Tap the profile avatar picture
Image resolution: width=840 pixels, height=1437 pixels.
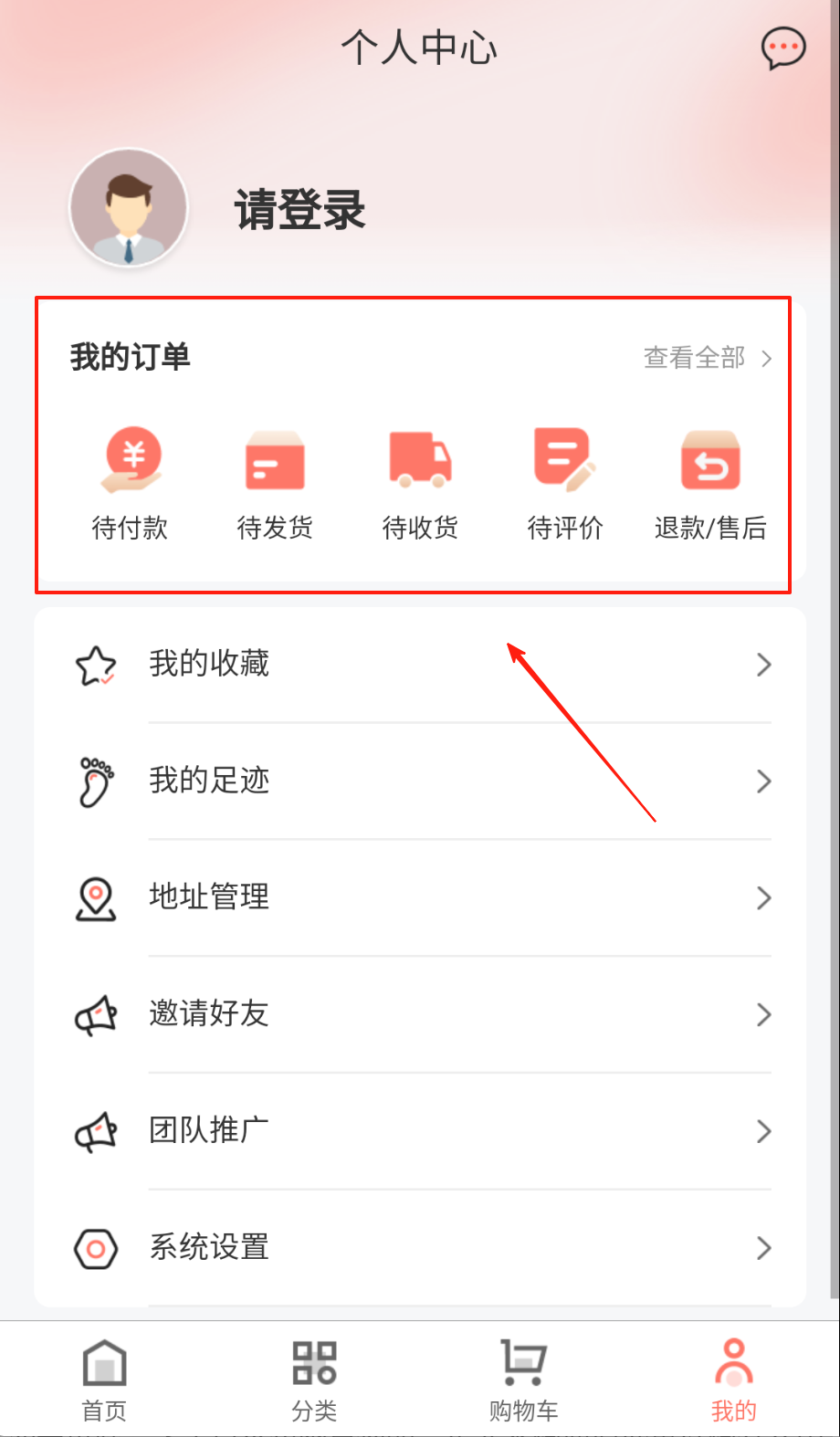129,208
